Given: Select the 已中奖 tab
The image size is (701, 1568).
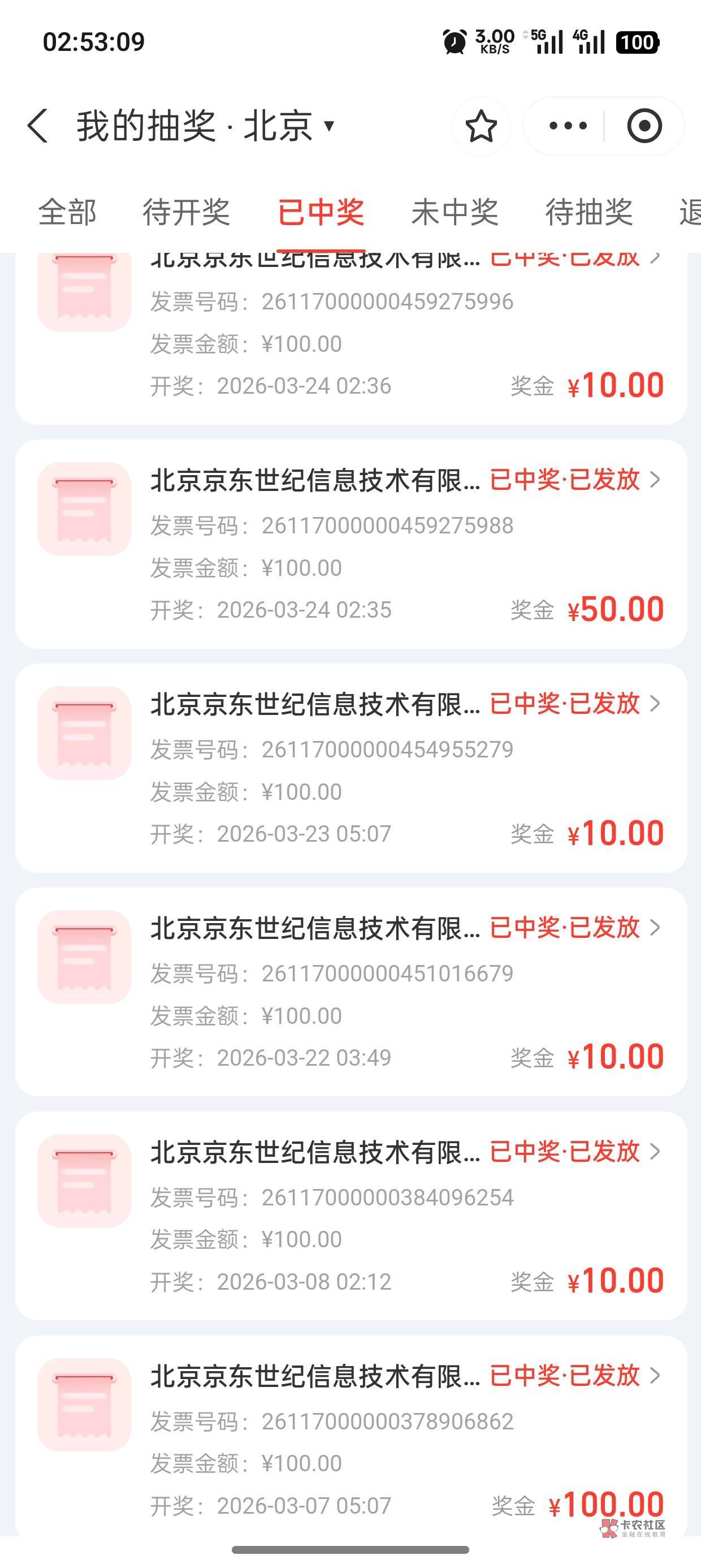Looking at the screenshot, I should (321, 213).
